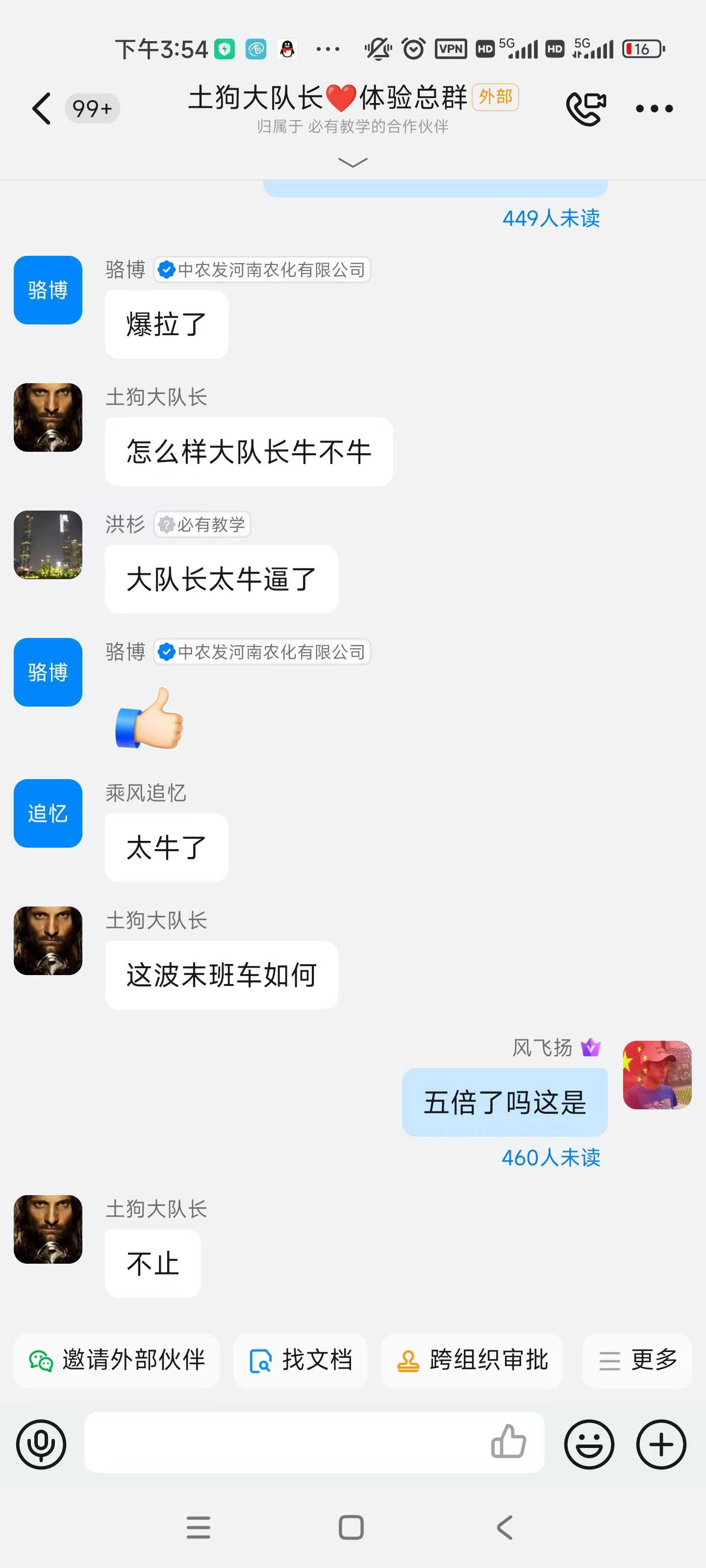Image resolution: width=706 pixels, height=1568 pixels.
Task: Expand the chevron below the group title
Action: click(352, 162)
